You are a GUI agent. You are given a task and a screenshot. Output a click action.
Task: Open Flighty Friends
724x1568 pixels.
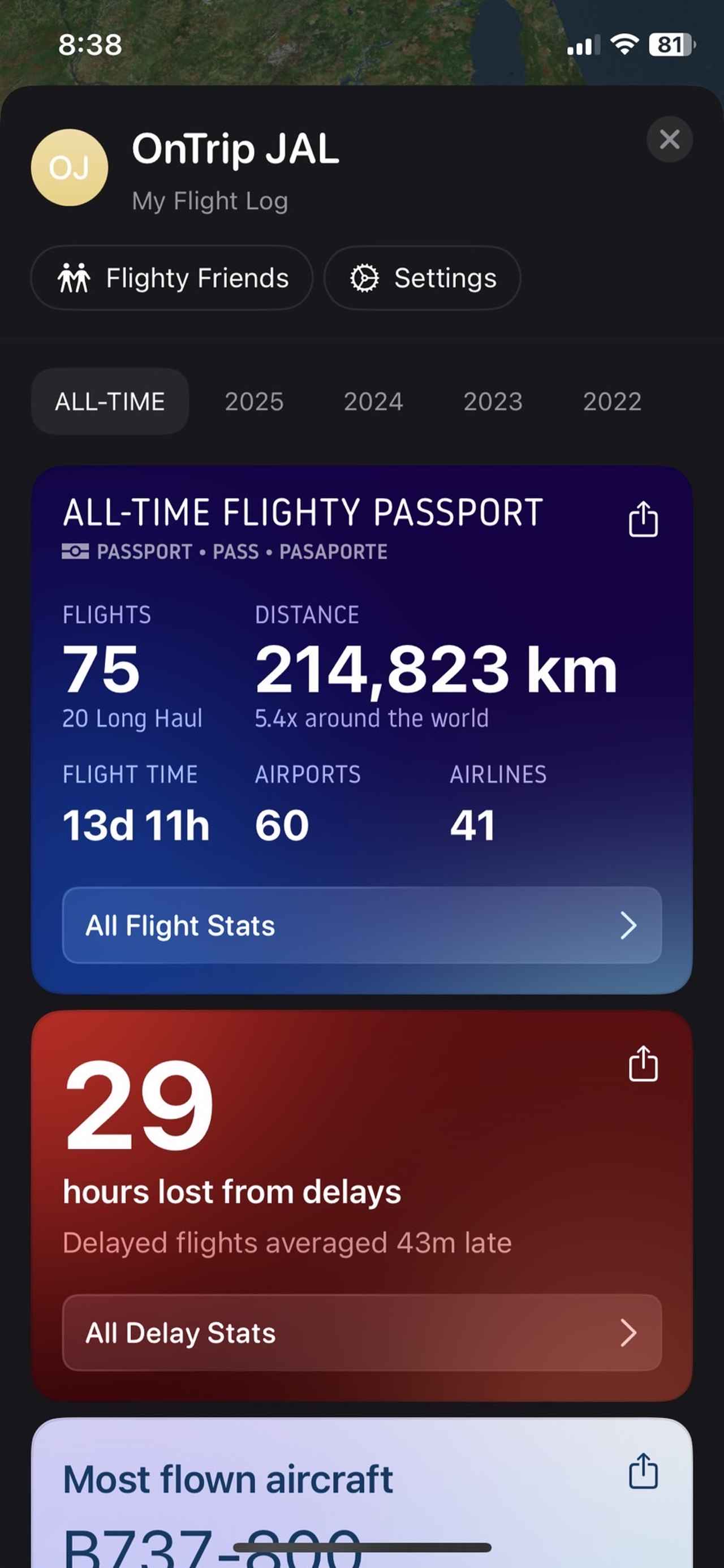(173, 278)
